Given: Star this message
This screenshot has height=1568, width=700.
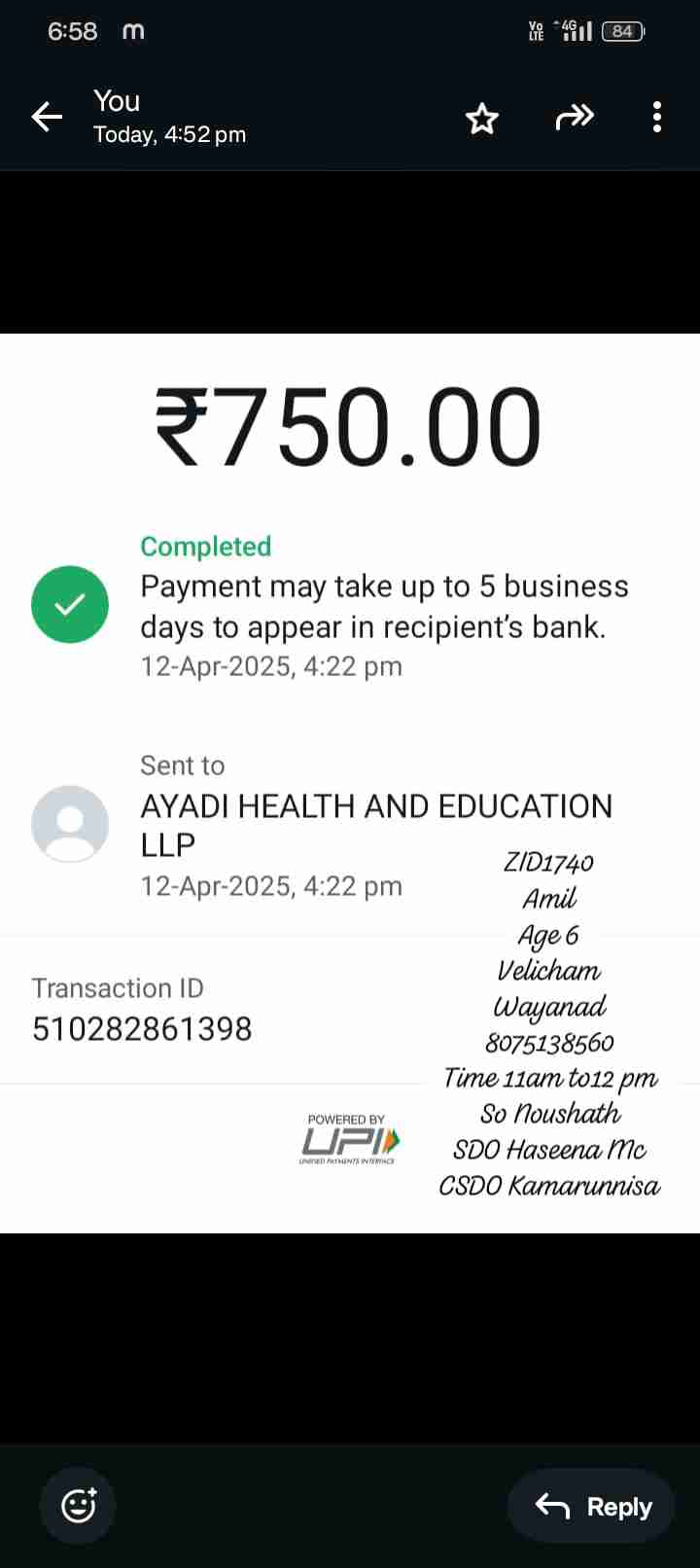Looking at the screenshot, I should (x=481, y=119).
